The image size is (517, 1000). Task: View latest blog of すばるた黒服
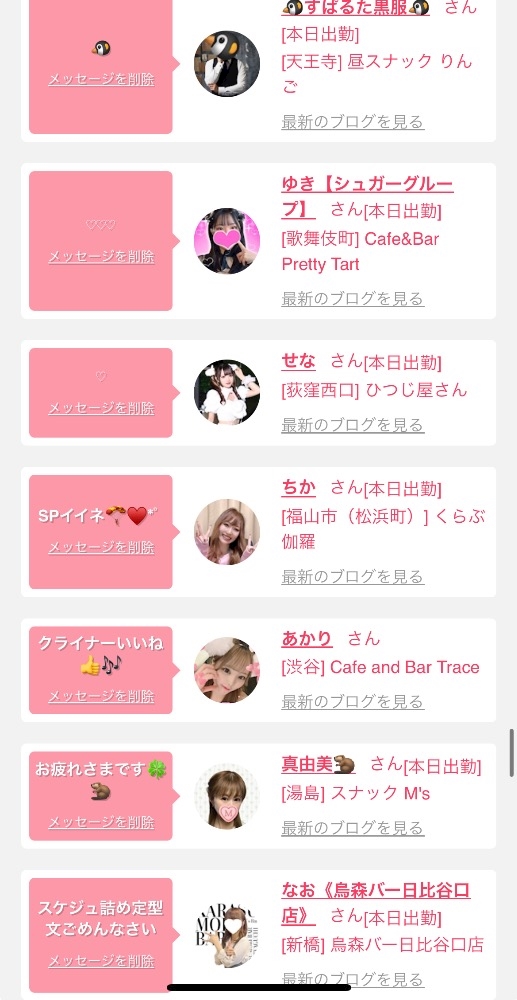click(x=353, y=122)
